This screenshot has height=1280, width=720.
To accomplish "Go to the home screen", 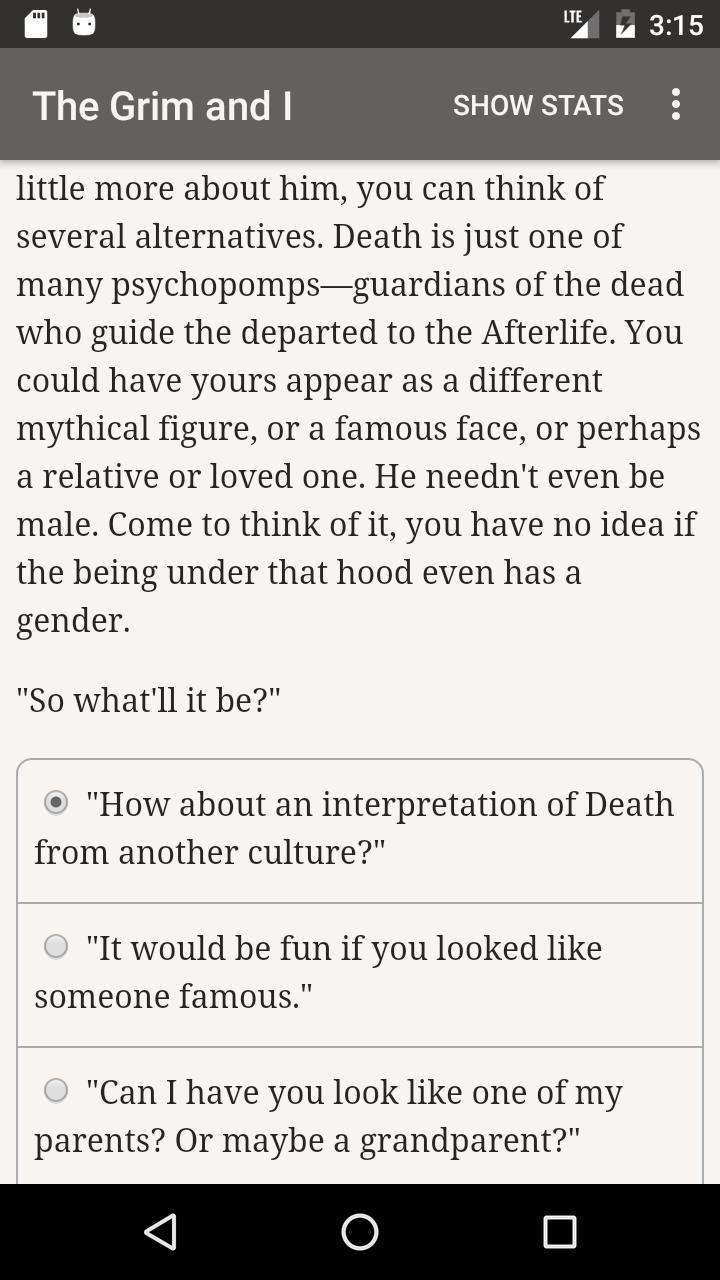I will pos(360,1232).
